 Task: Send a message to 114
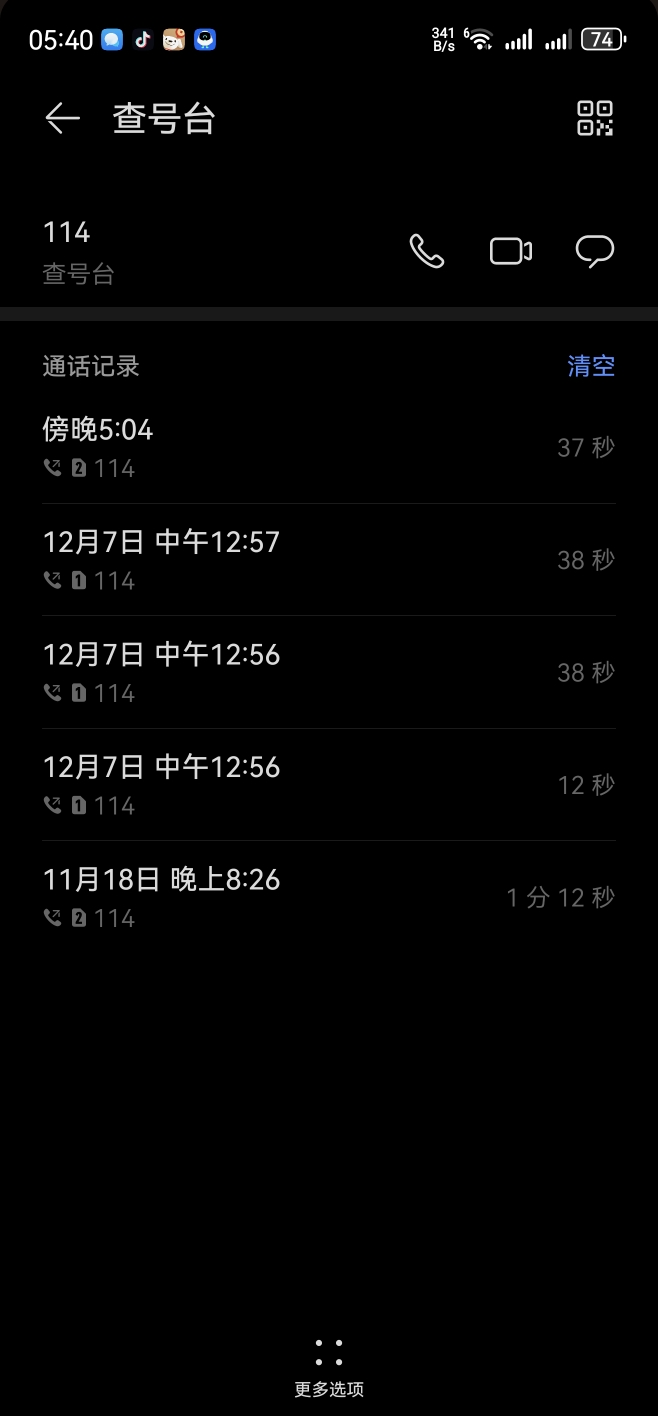[x=595, y=251]
